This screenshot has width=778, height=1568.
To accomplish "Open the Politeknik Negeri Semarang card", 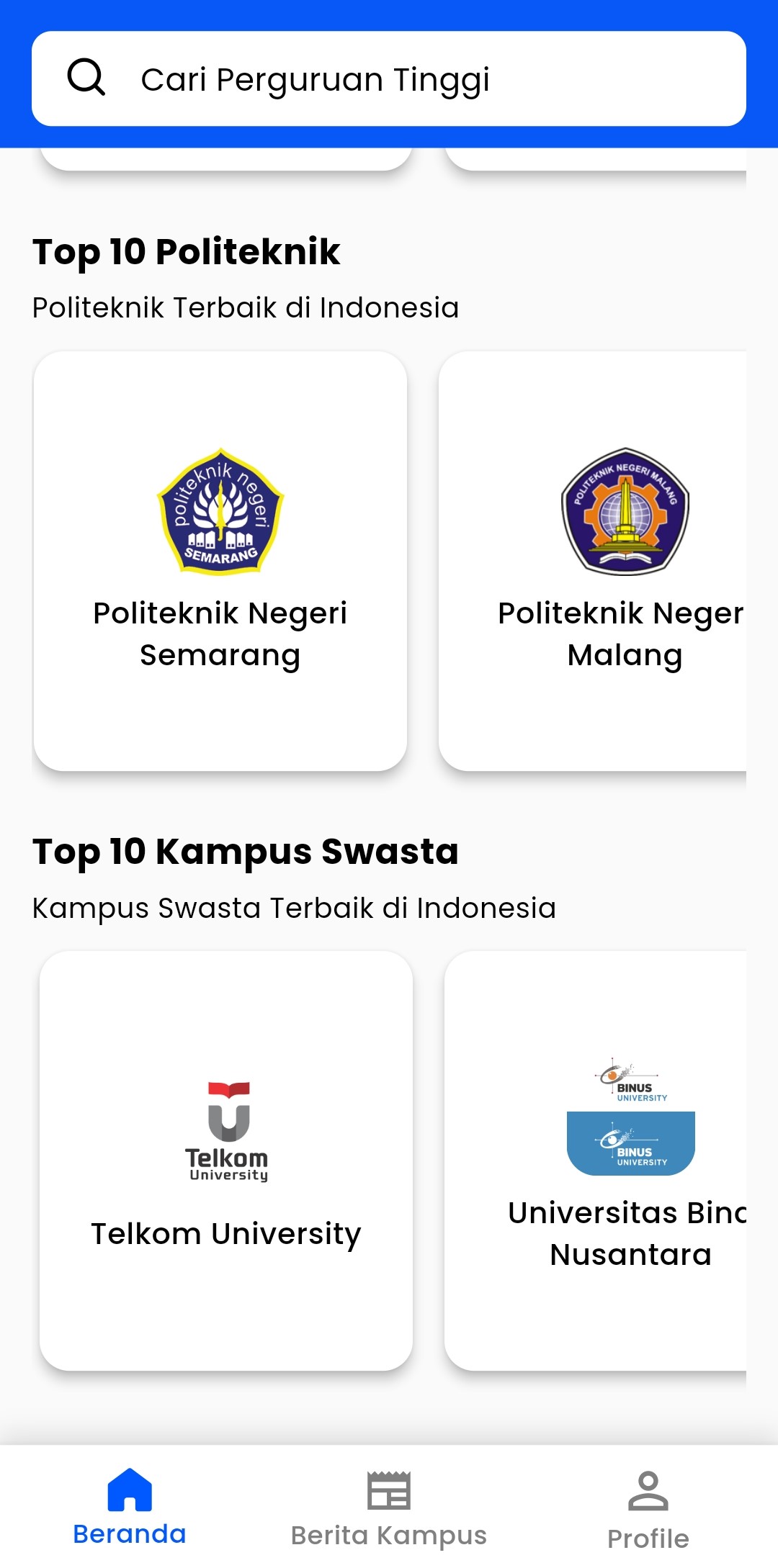I will 220,561.
